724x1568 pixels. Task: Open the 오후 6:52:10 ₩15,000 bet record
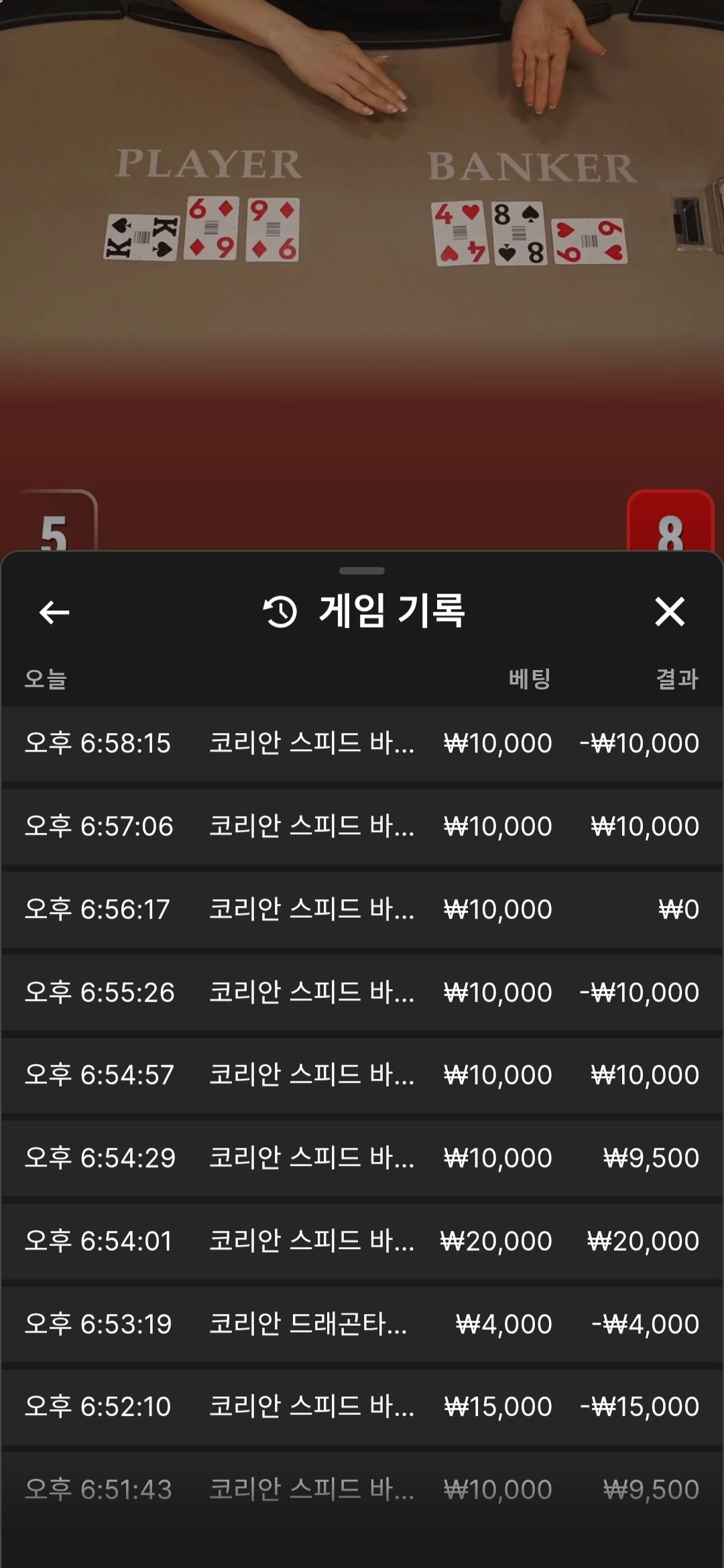pyautogui.click(x=362, y=1407)
